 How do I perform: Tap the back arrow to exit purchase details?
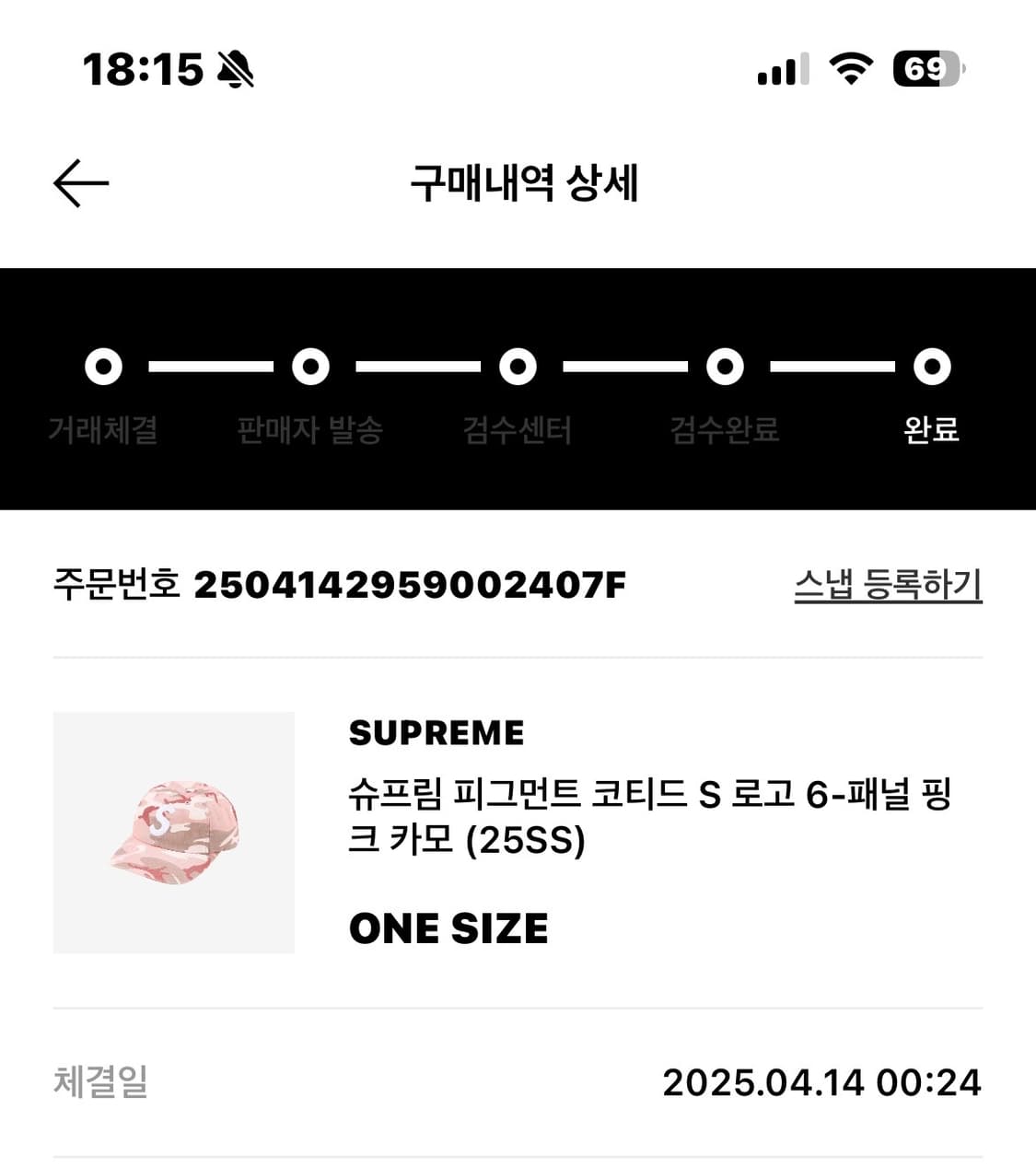[x=78, y=182]
